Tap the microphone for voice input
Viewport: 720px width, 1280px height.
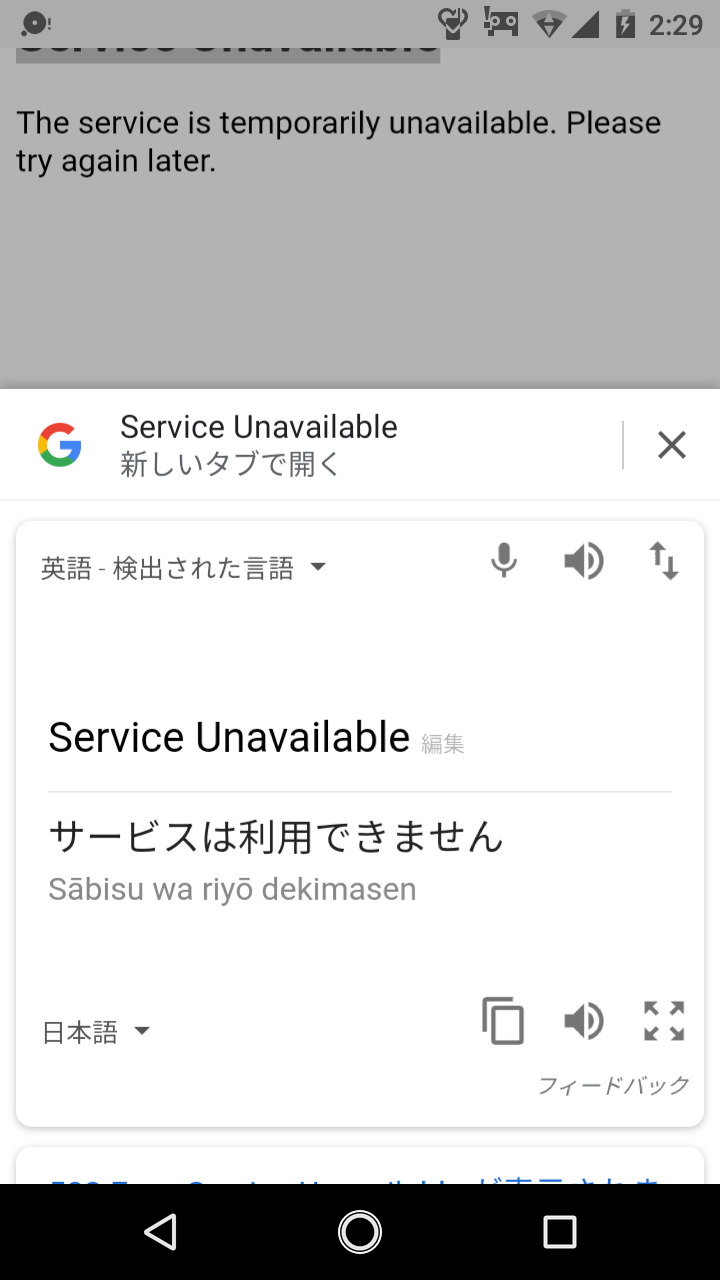(x=505, y=561)
